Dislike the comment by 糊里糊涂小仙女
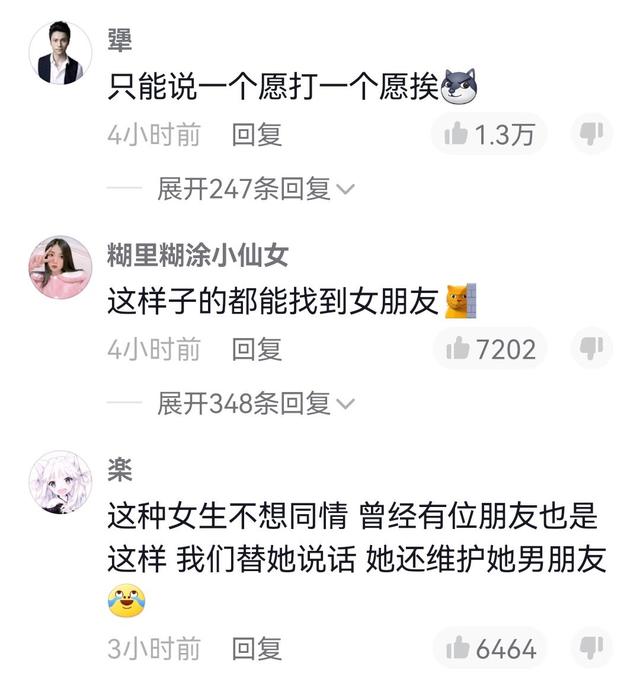The width and height of the screenshot is (640, 679). pos(592,348)
